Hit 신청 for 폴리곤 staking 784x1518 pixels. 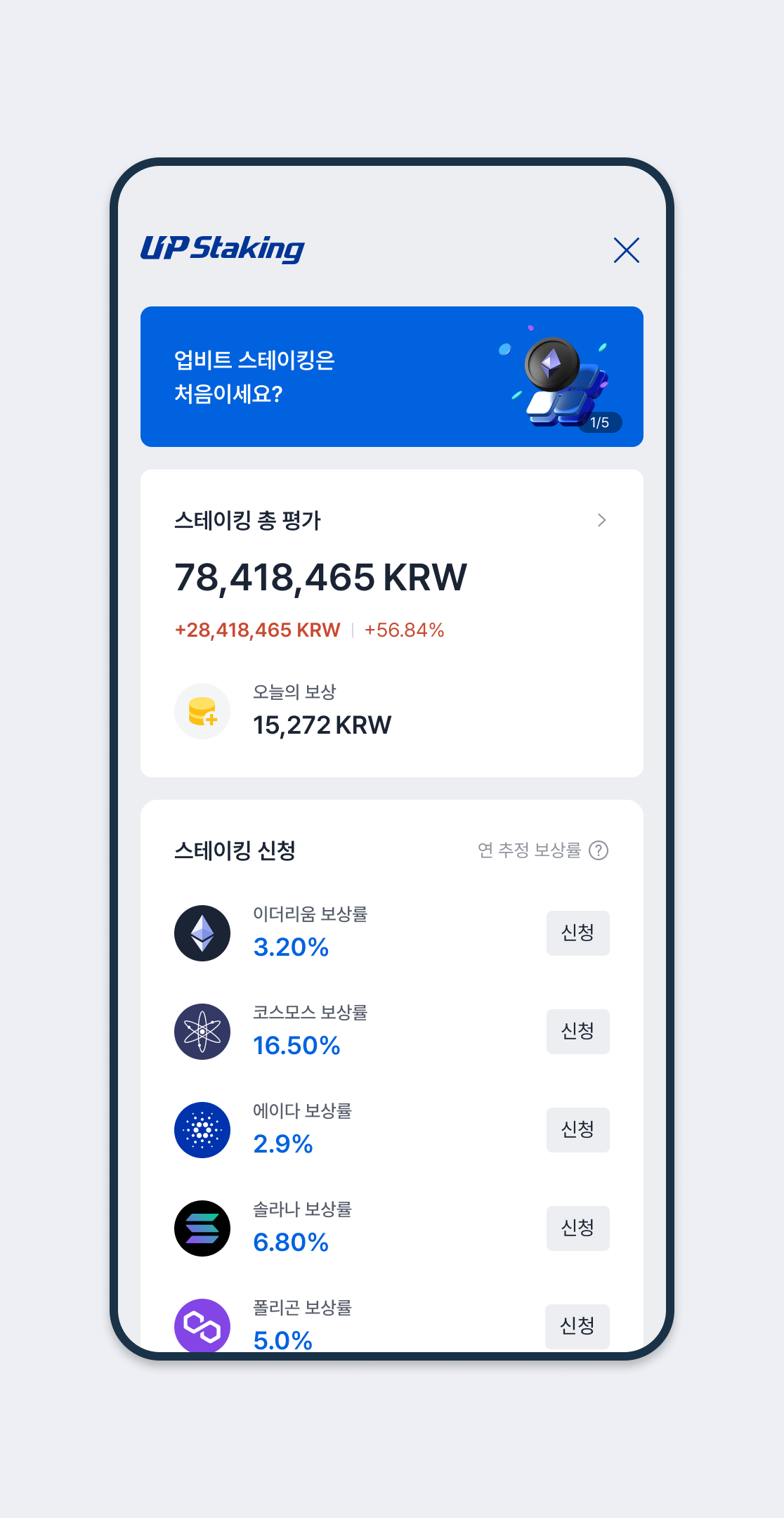(577, 1327)
